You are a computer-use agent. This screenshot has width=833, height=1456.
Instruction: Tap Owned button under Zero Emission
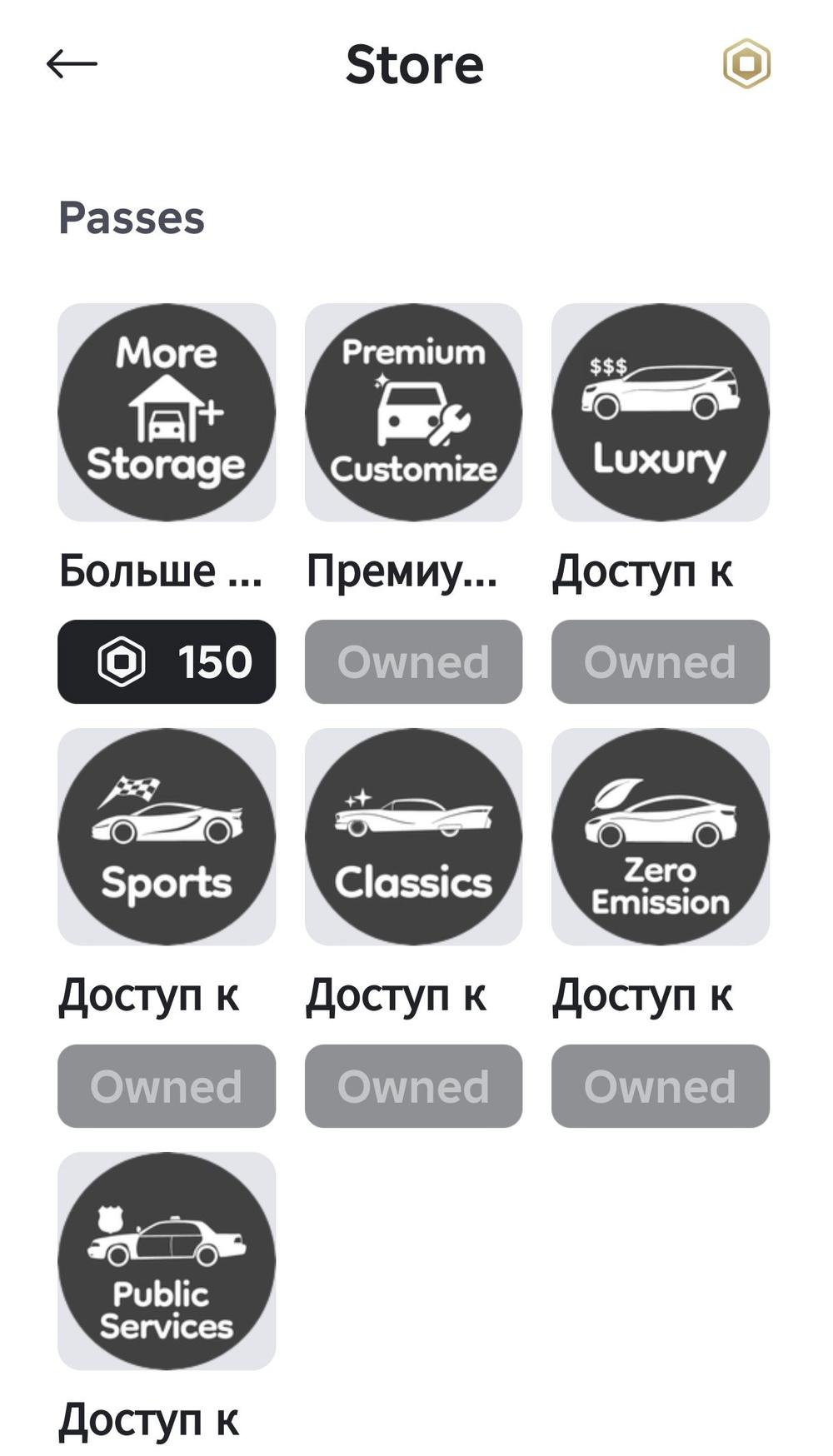[661, 1086]
